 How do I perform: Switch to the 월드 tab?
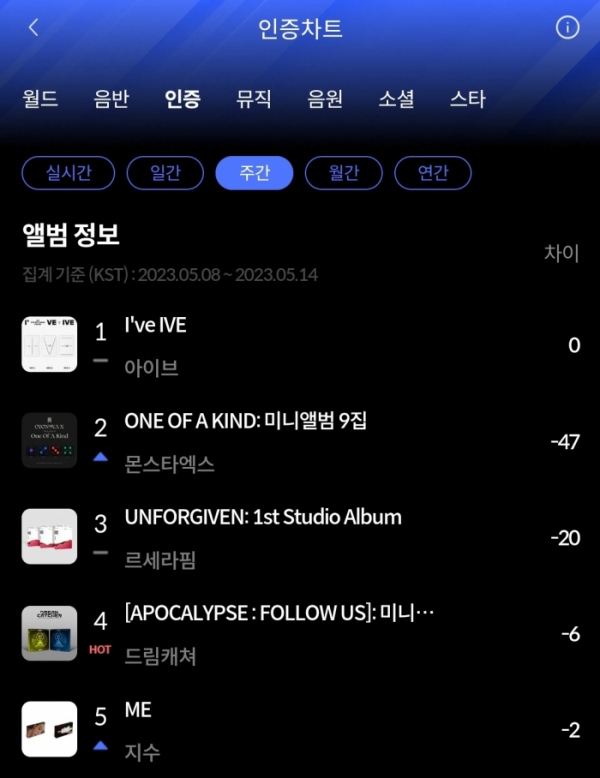[40, 99]
